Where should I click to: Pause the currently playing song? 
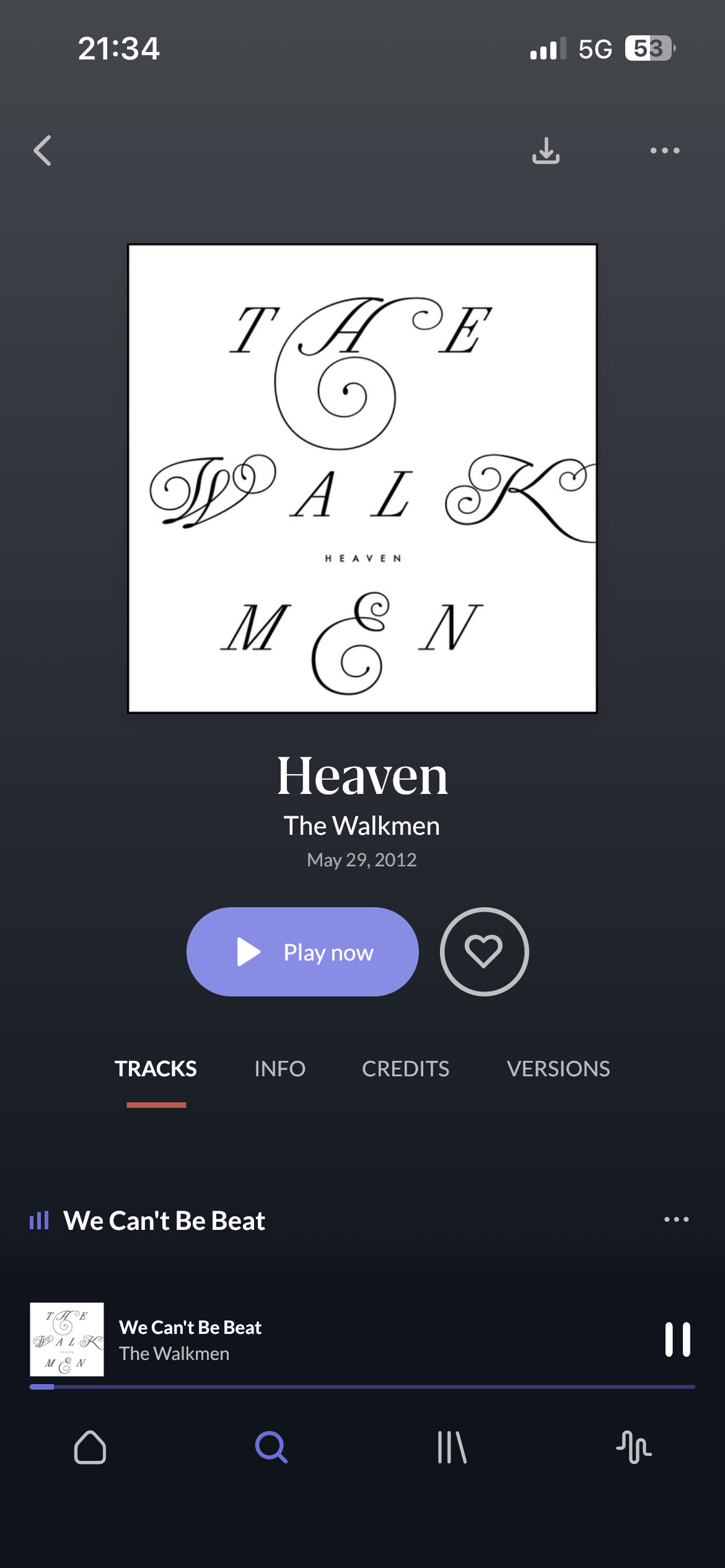677,1339
